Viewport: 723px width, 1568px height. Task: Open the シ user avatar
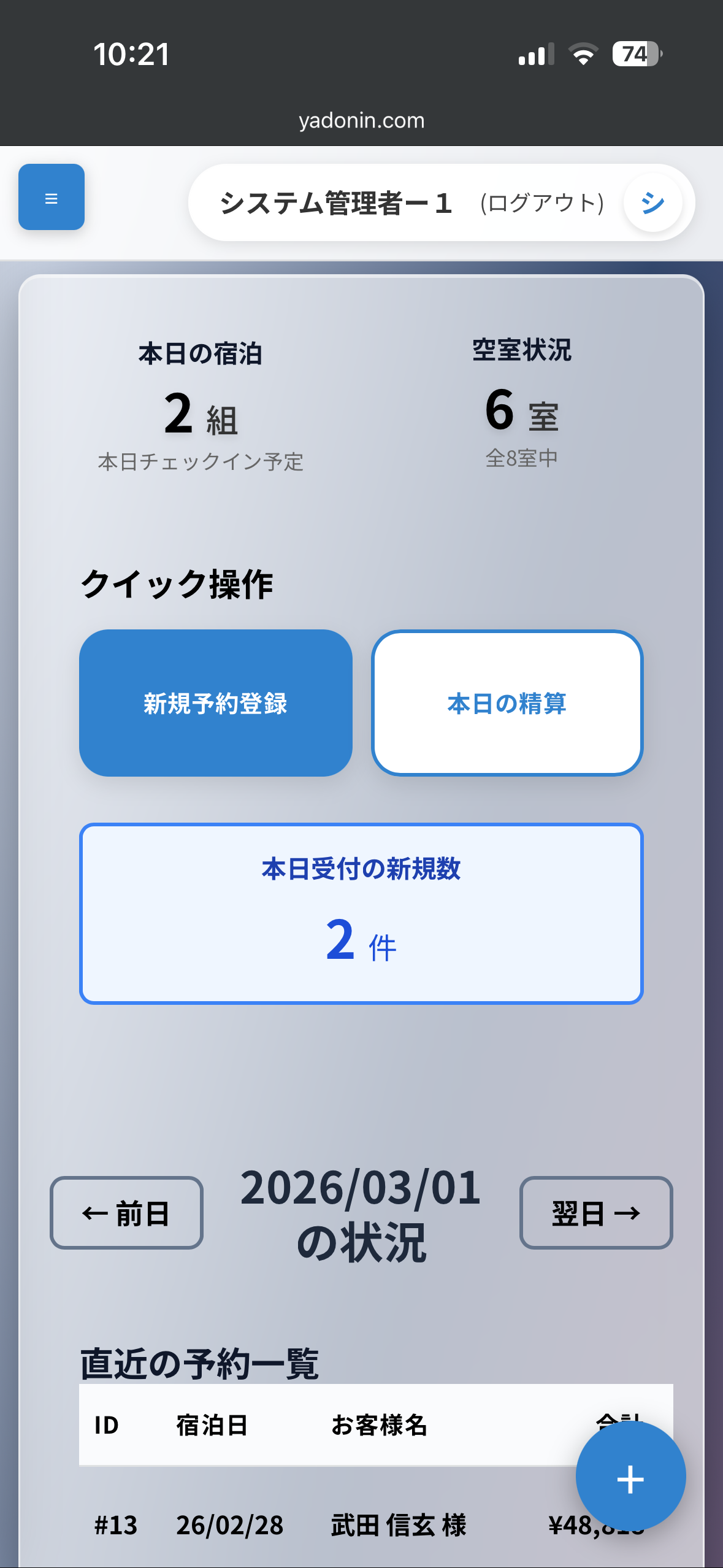point(652,202)
